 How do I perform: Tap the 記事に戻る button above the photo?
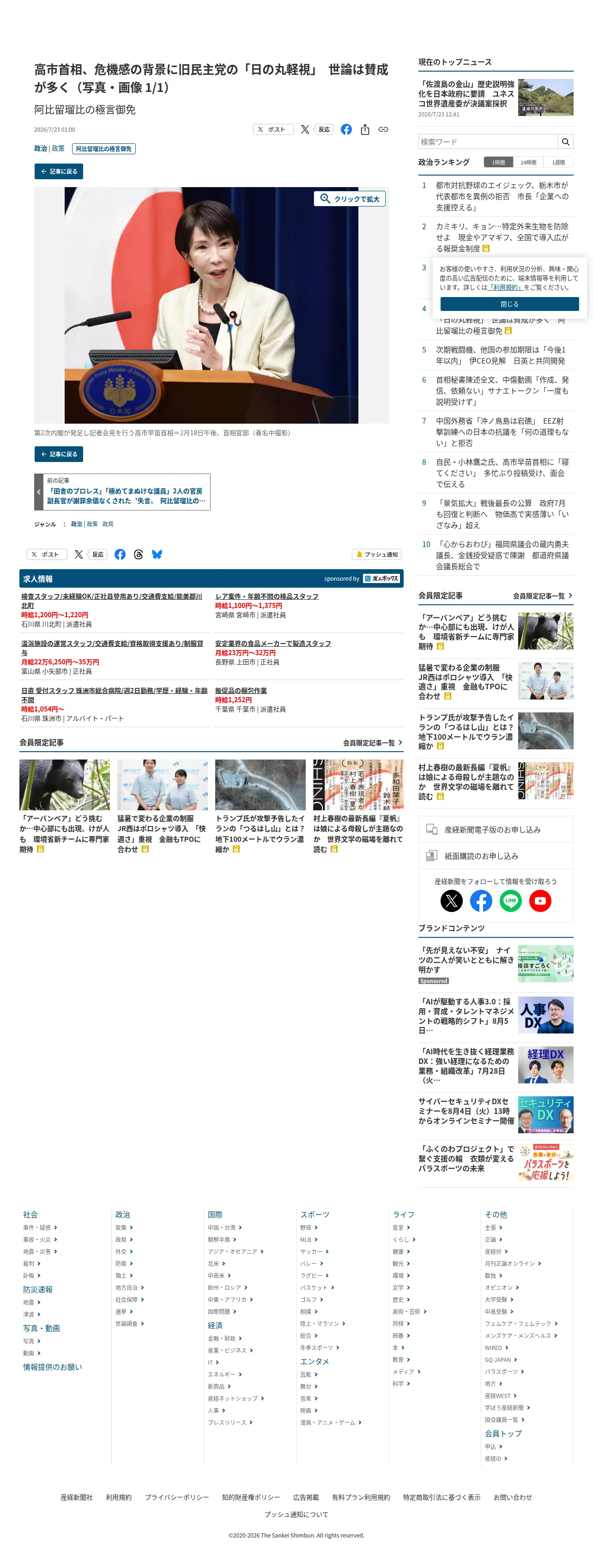[x=58, y=172]
